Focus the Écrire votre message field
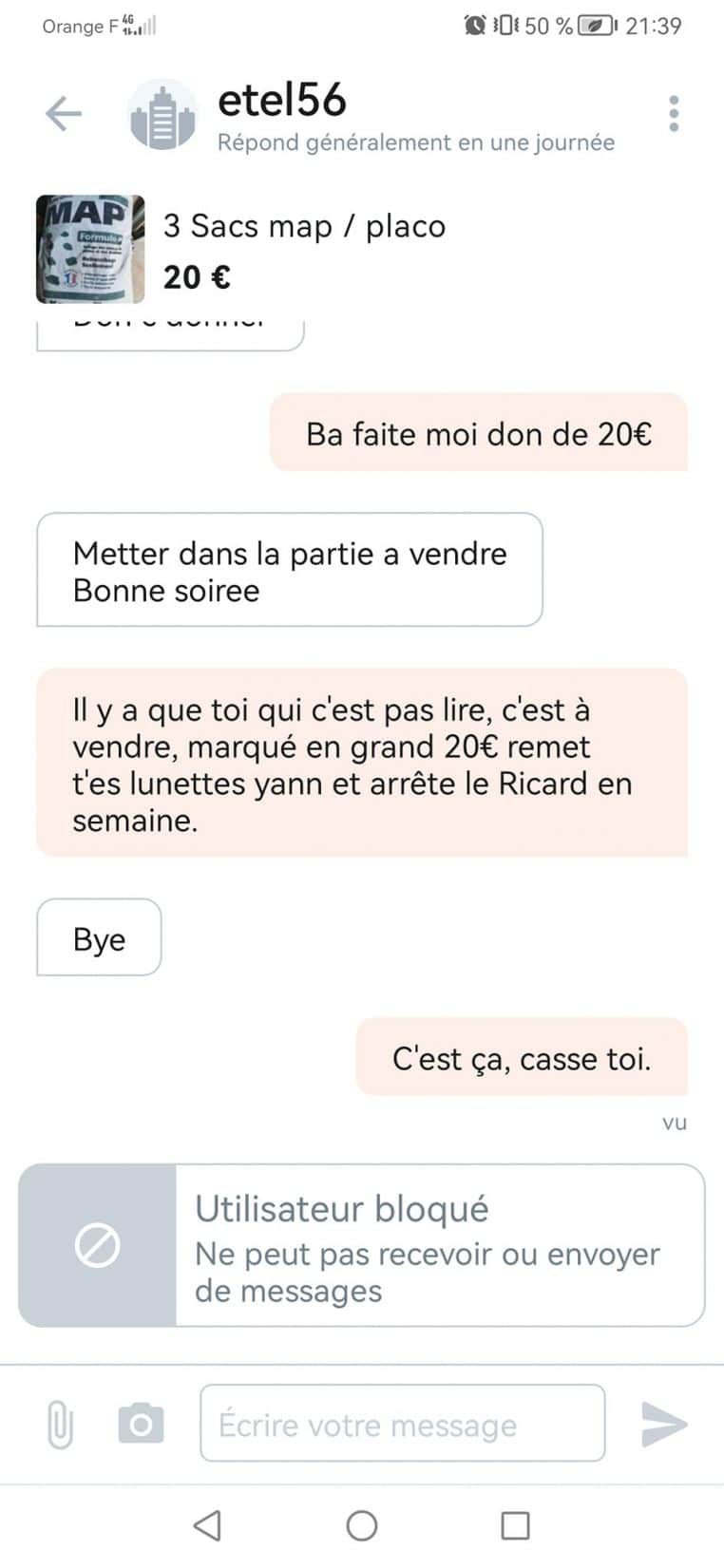The width and height of the screenshot is (724, 1568). coord(402,1423)
